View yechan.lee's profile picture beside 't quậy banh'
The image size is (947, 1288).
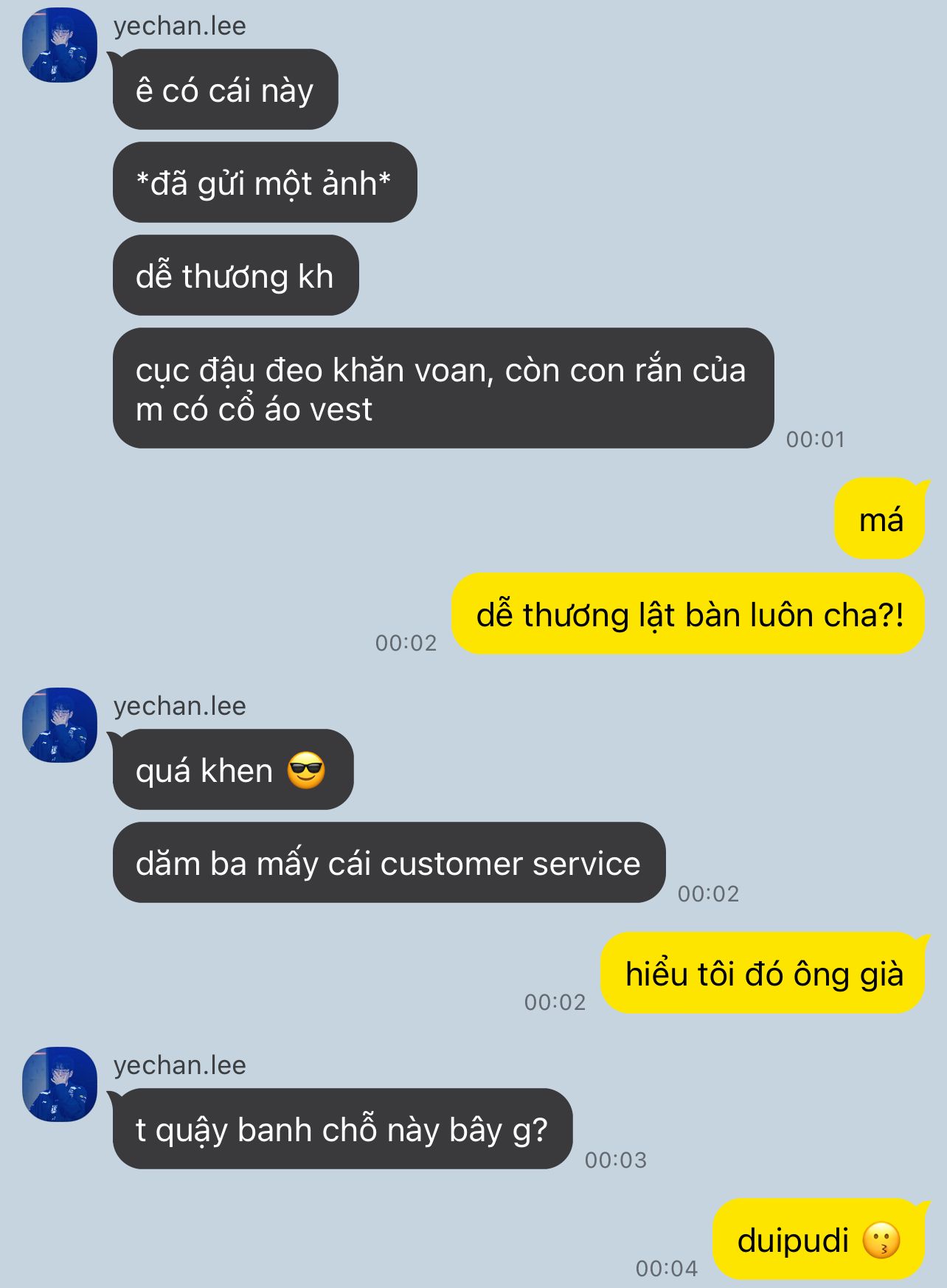[60, 1084]
